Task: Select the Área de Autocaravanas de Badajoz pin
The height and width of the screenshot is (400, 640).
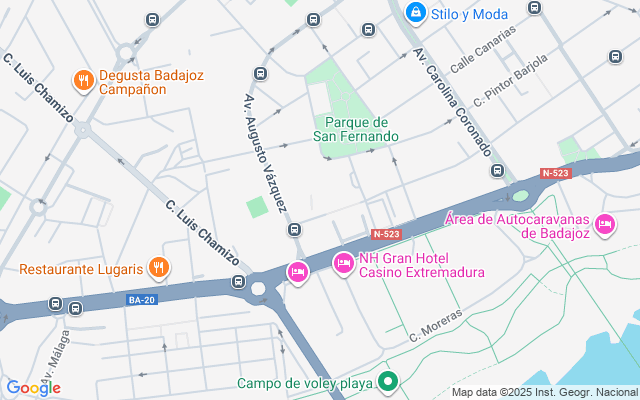Action: pyautogui.click(x=603, y=225)
